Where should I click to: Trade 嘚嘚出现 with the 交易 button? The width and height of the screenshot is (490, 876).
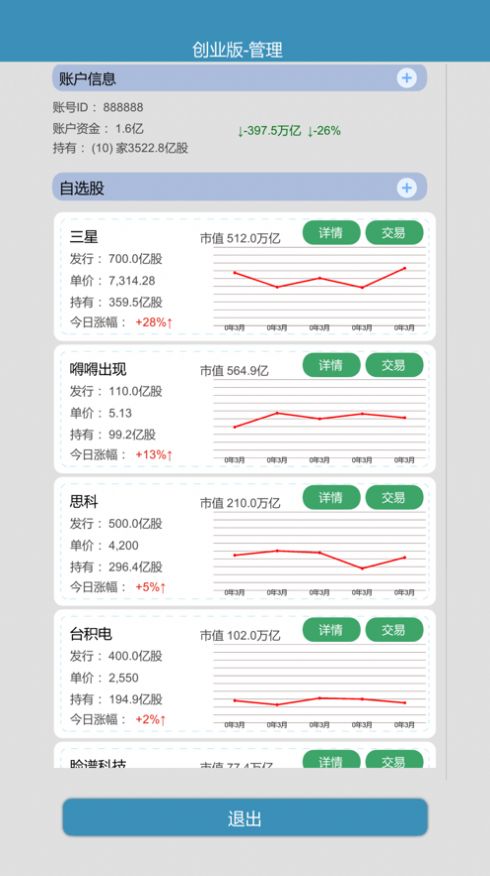[x=394, y=365]
